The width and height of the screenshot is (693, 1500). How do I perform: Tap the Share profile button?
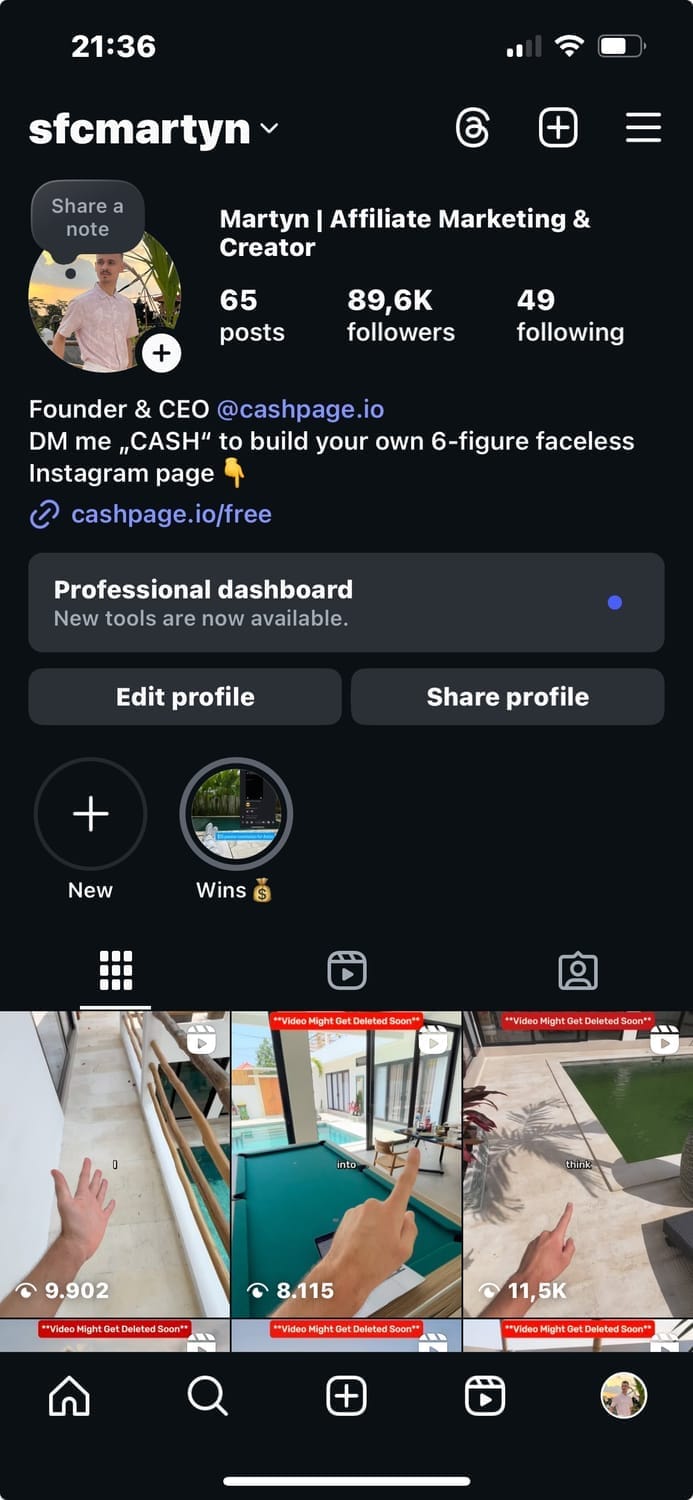coord(507,697)
